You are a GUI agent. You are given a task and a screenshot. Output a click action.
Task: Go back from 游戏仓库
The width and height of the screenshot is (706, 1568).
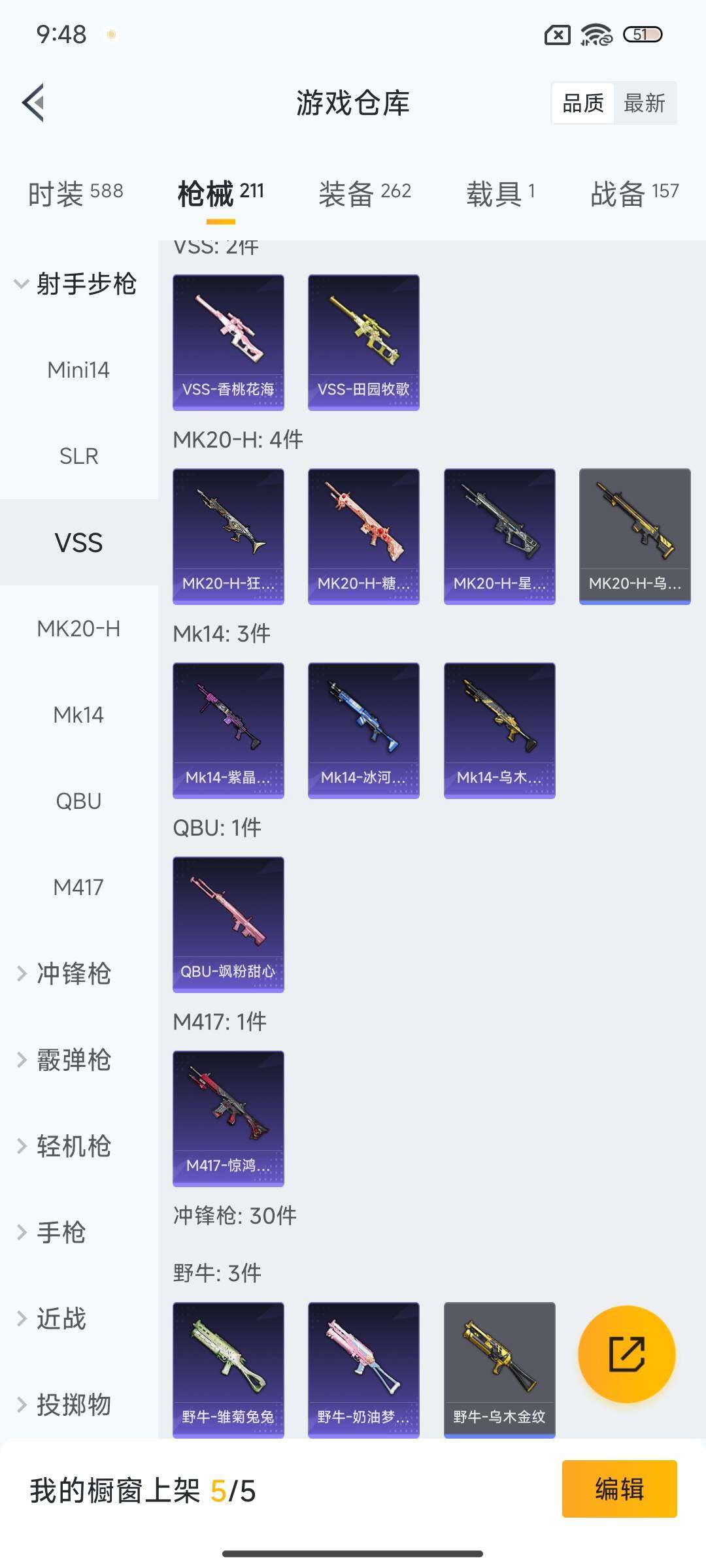(34, 103)
